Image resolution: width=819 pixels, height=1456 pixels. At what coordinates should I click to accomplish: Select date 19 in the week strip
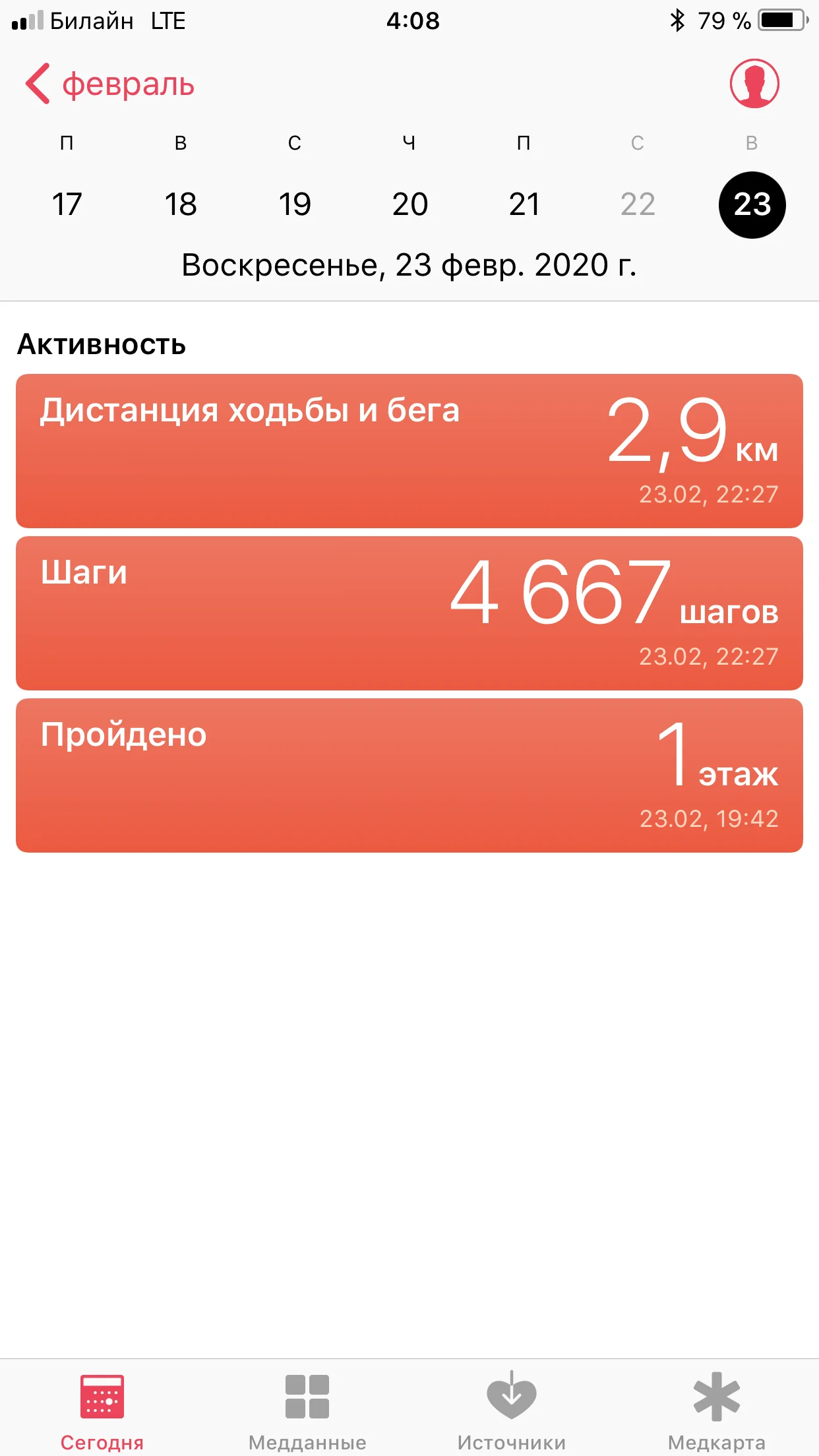(x=295, y=204)
